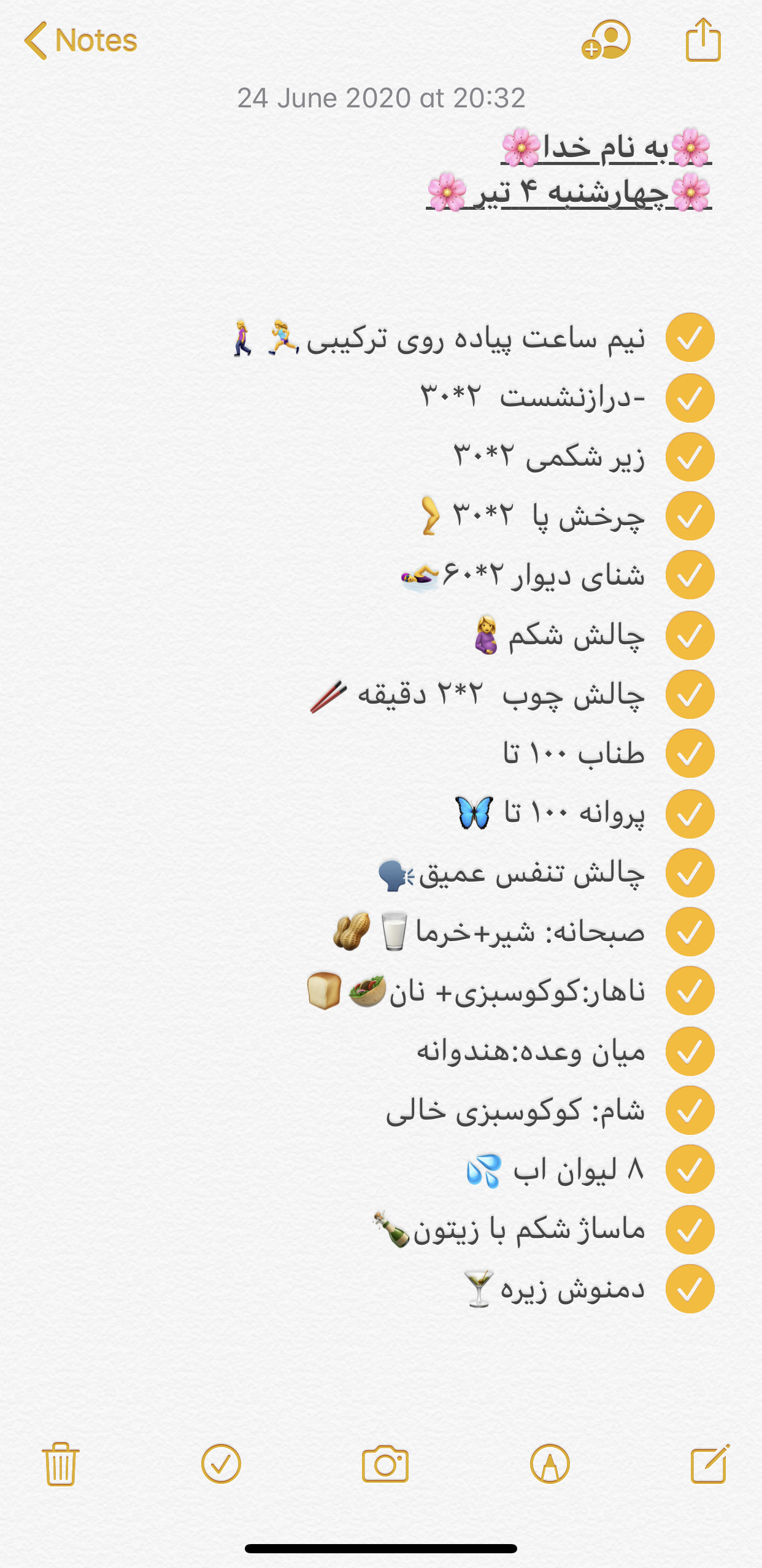The height and width of the screenshot is (1568, 762).
Task: Go back to Notes list
Action: pyautogui.click(x=80, y=40)
